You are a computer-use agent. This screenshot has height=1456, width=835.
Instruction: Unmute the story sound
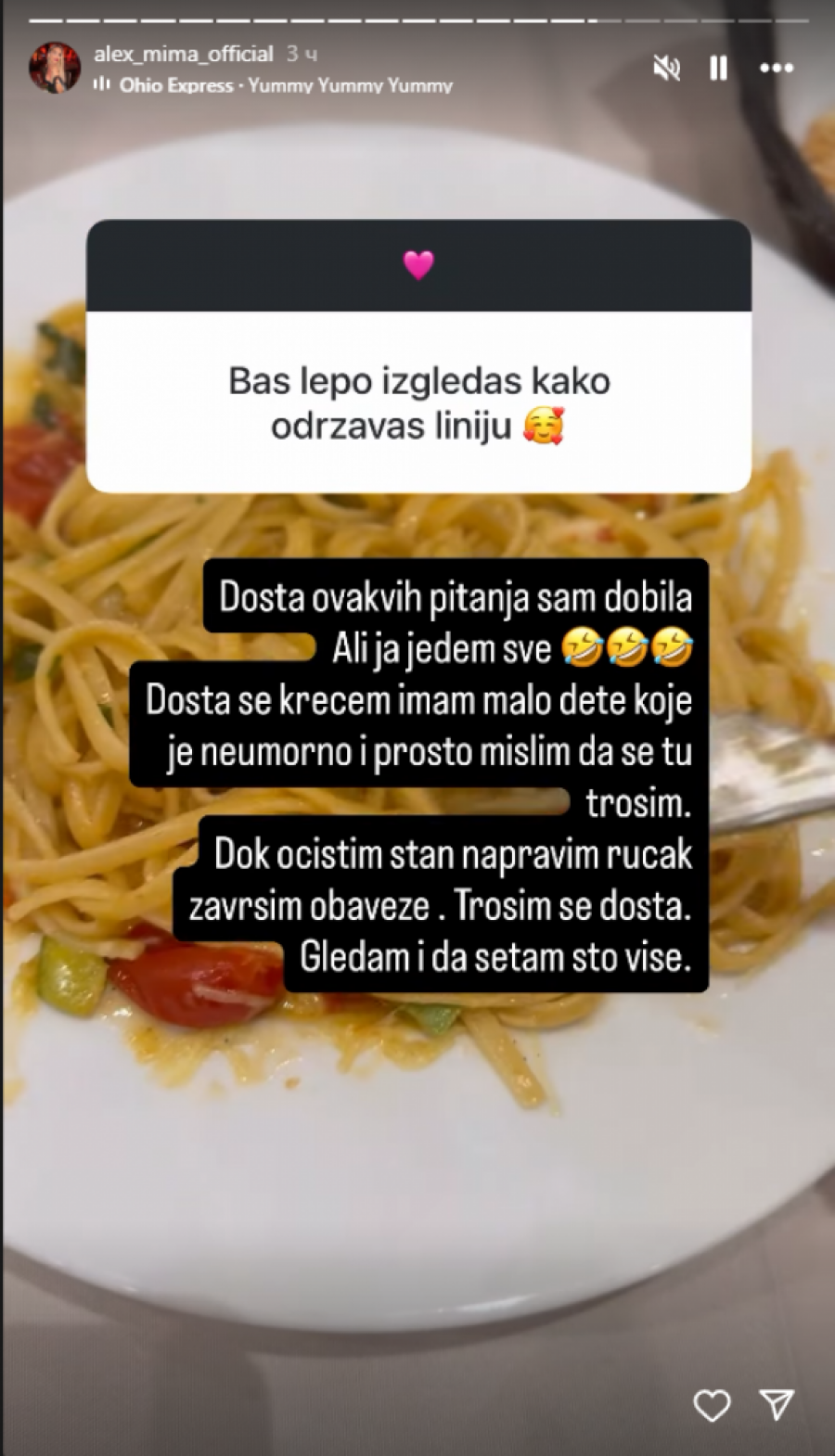pos(666,68)
